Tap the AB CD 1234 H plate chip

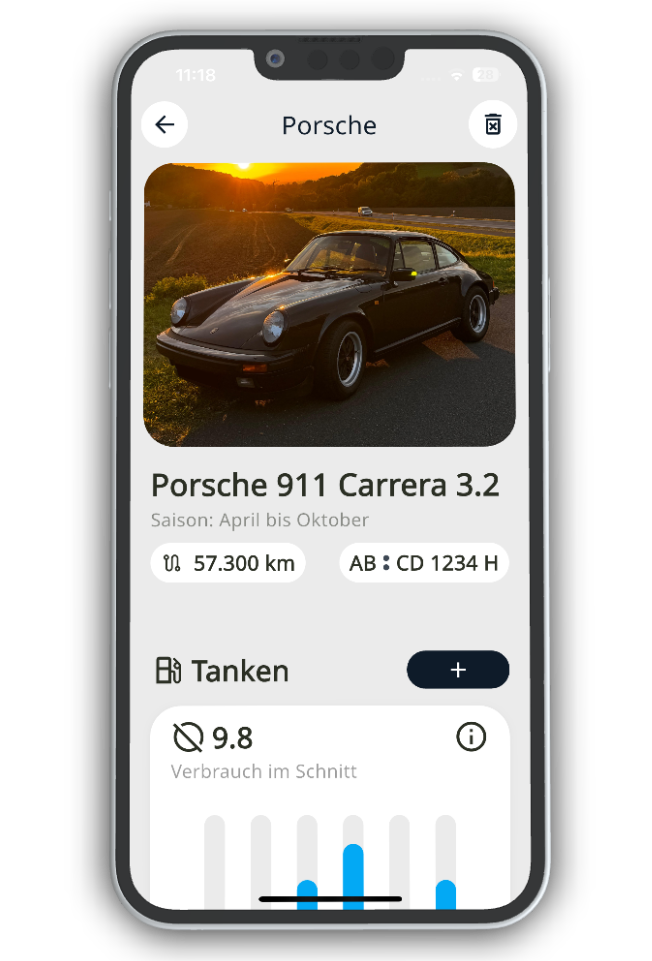point(424,563)
